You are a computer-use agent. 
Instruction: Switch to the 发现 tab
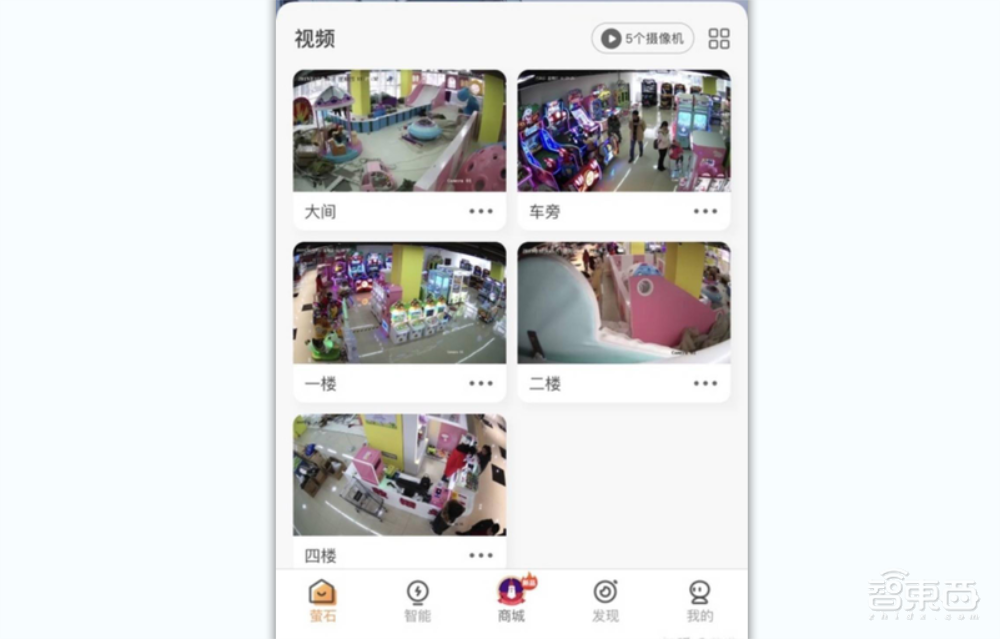605,601
